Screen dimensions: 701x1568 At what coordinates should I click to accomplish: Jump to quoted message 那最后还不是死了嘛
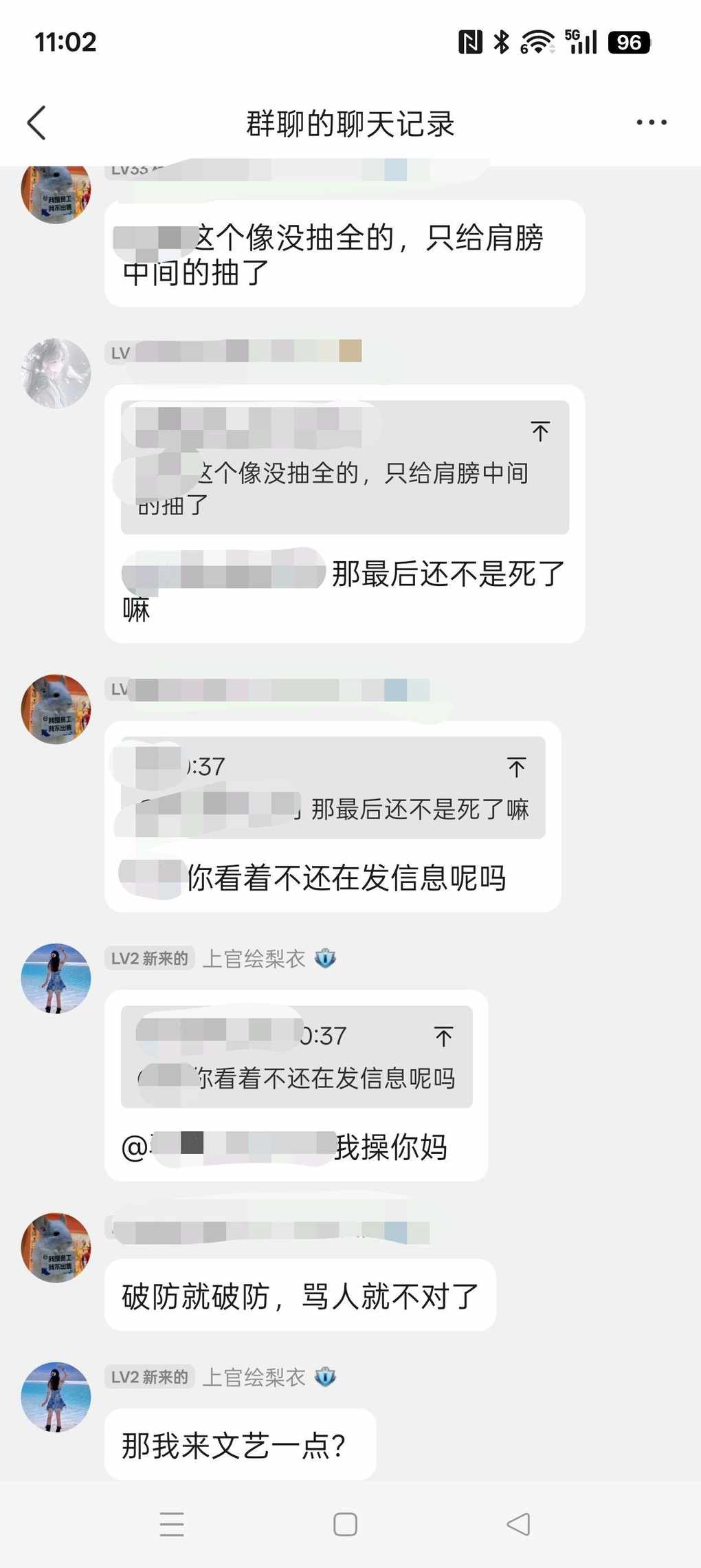516,767
